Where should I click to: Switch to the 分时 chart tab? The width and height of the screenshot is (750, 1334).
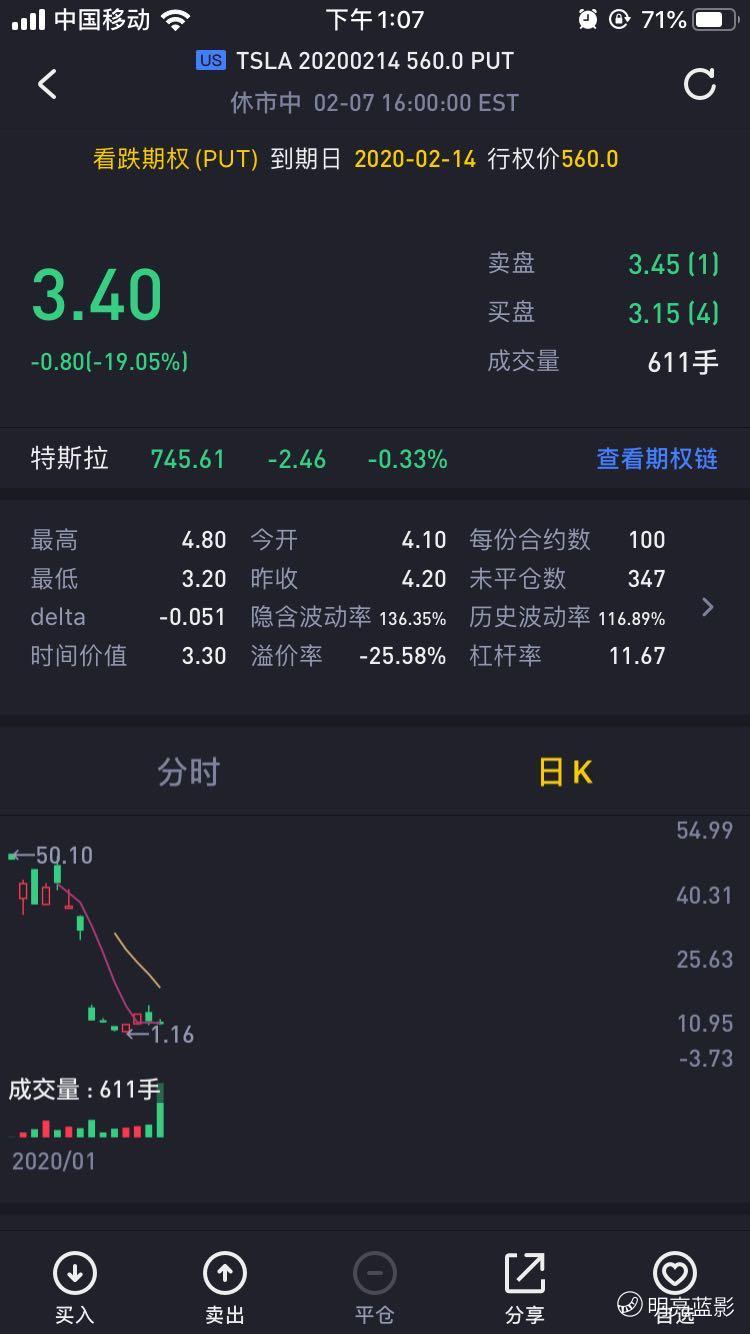(x=188, y=772)
